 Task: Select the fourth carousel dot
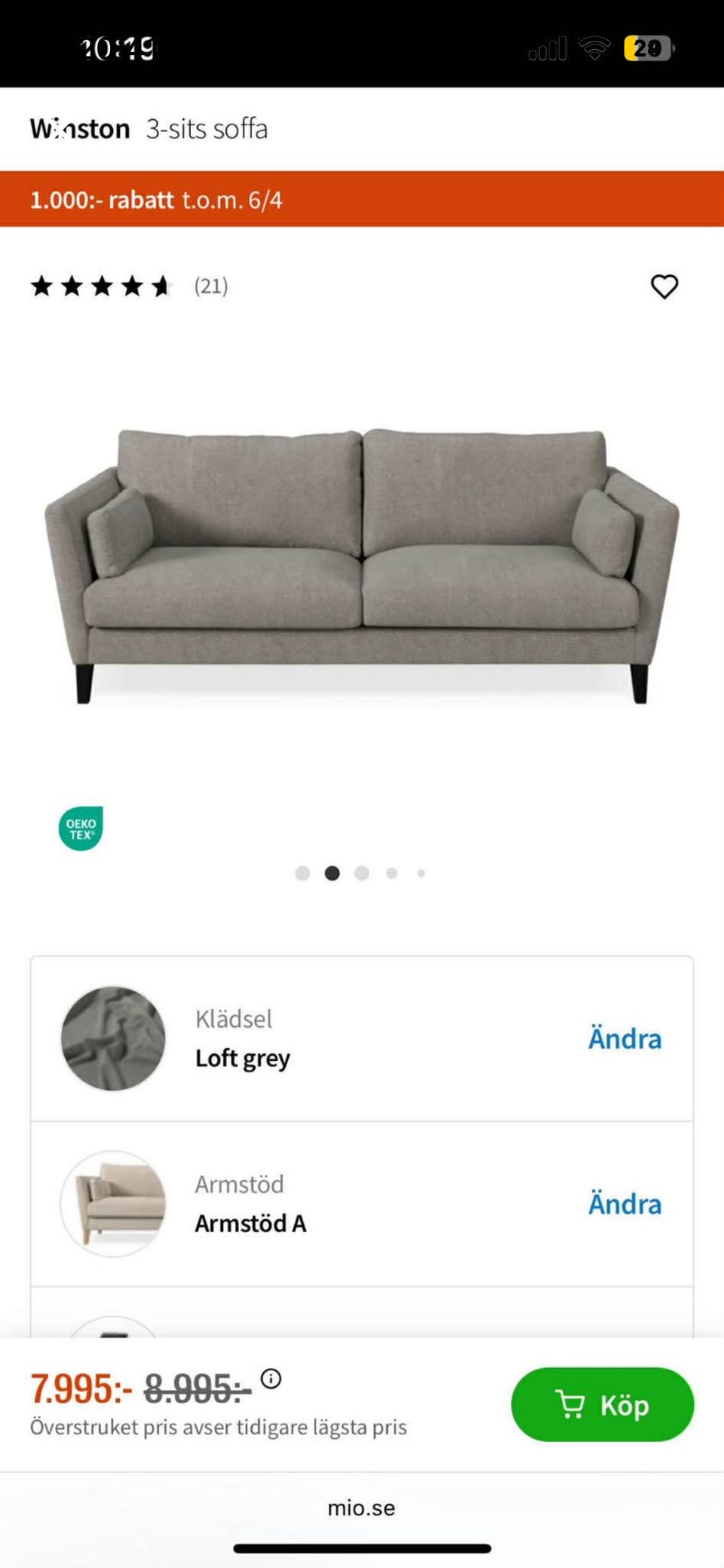(x=391, y=873)
